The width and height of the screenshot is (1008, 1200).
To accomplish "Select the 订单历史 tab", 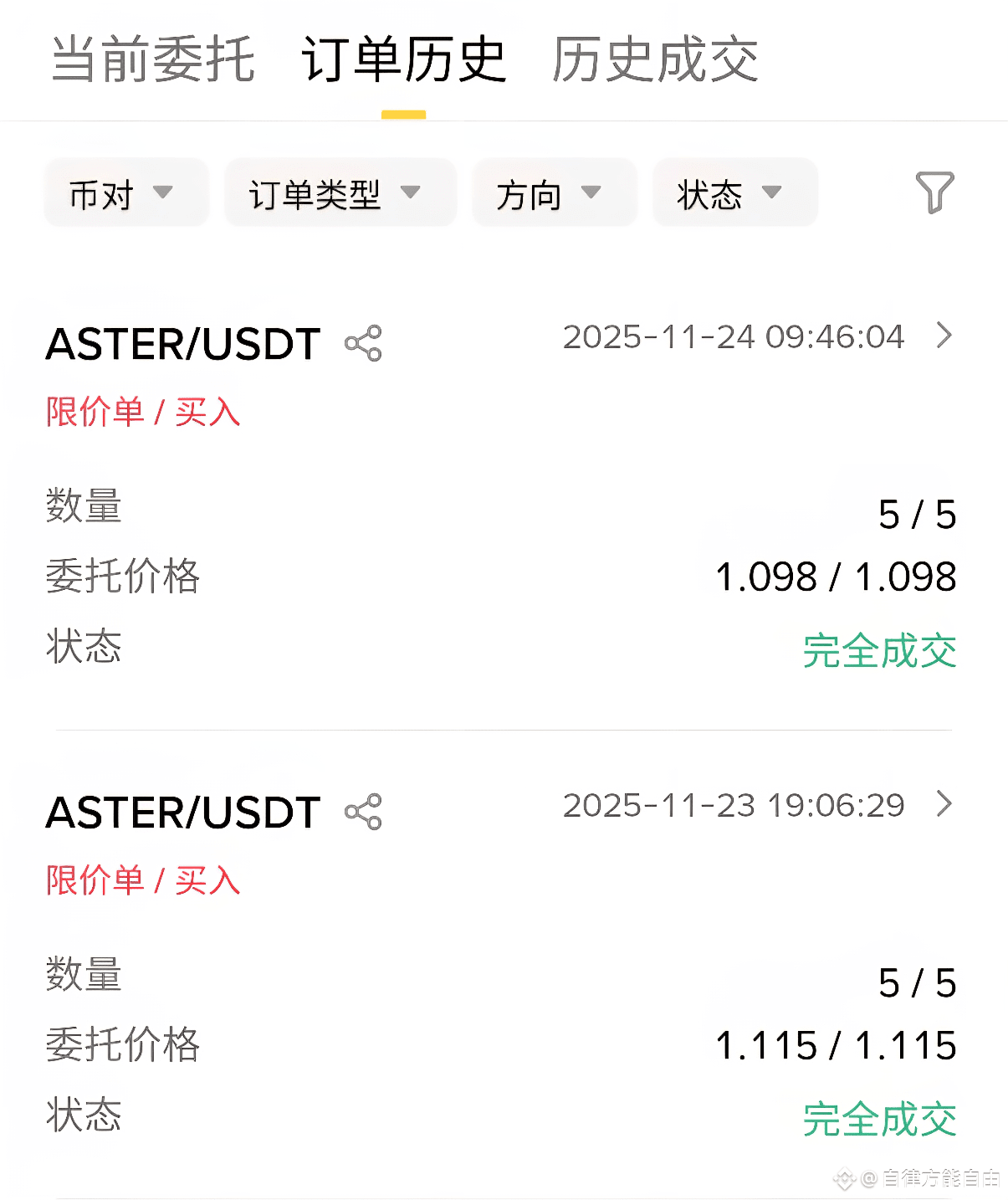I will tap(404, 60).
